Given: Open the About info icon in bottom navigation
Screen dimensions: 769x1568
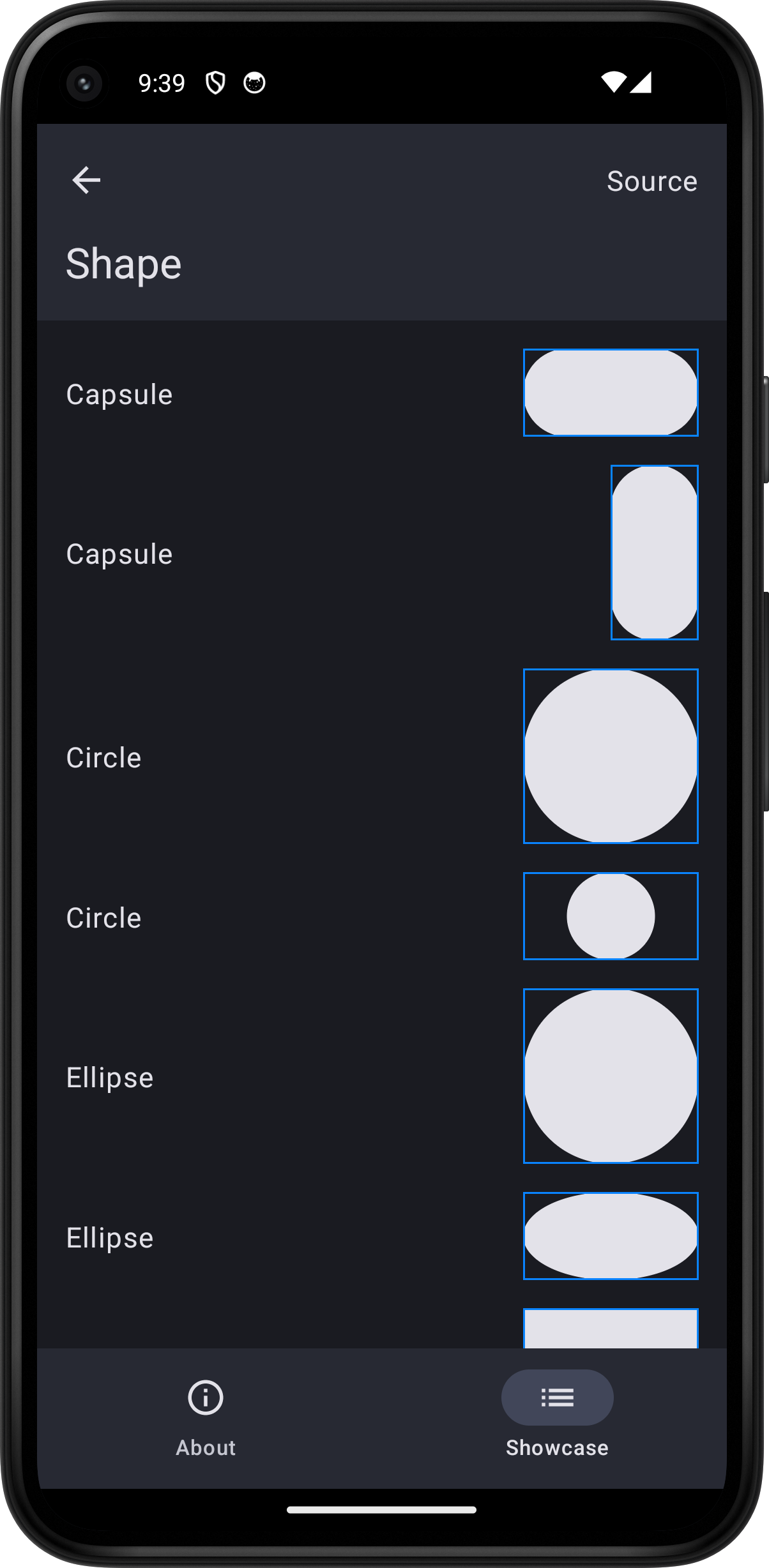Looking at the screenshot, I should click(x=204, y=1398).
